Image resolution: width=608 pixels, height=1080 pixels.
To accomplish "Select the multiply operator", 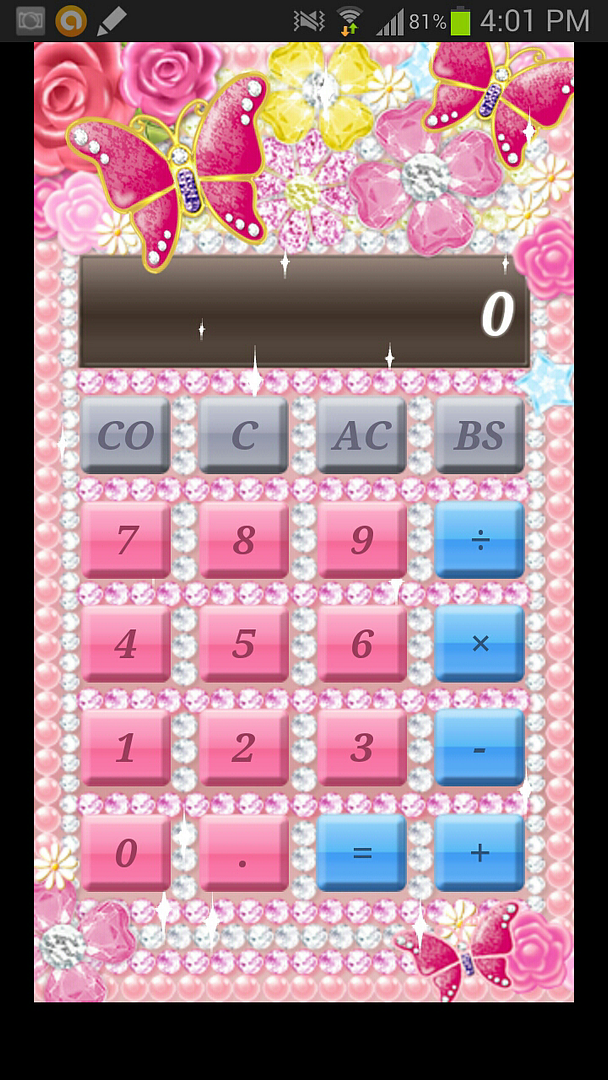I will [480, 644].
